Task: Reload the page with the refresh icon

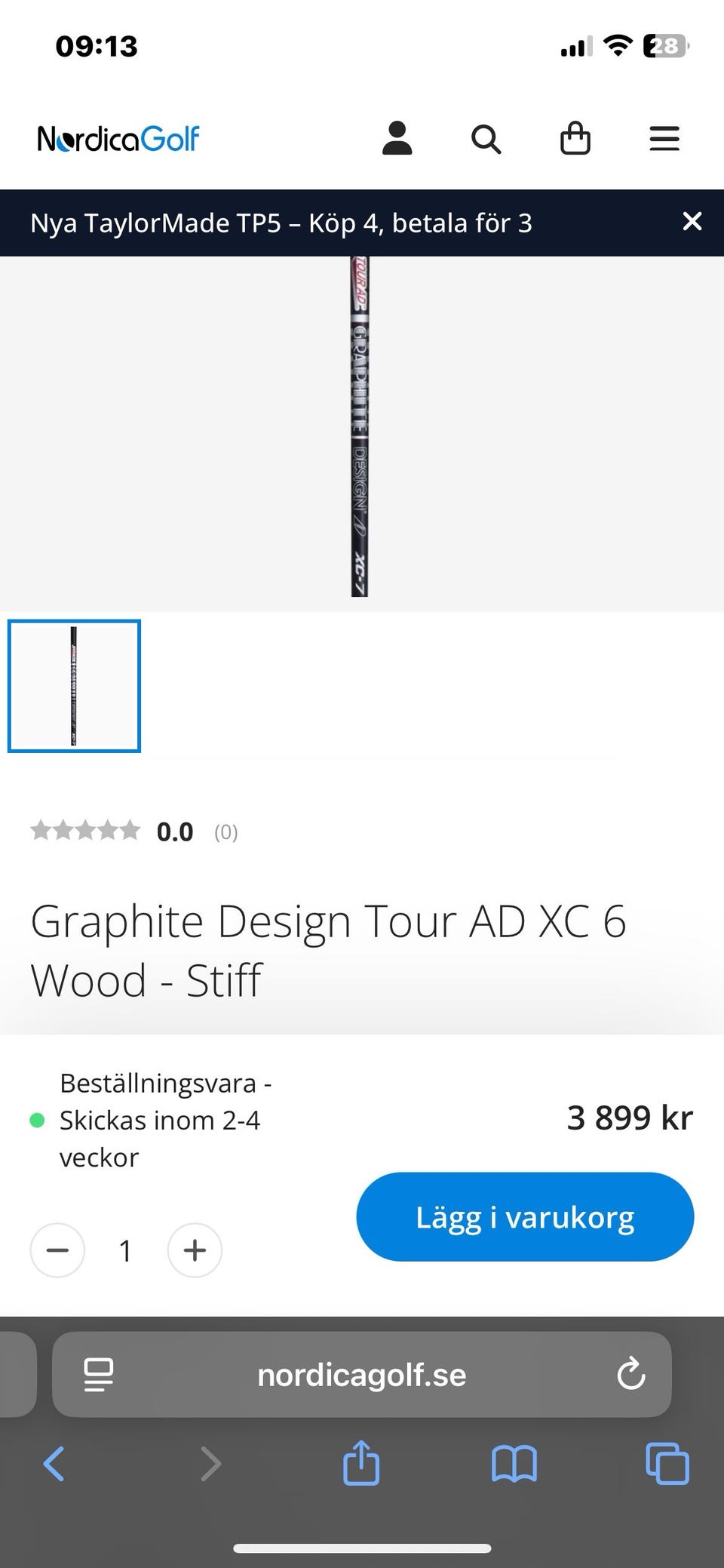Action: click(x=632, y=1375)
